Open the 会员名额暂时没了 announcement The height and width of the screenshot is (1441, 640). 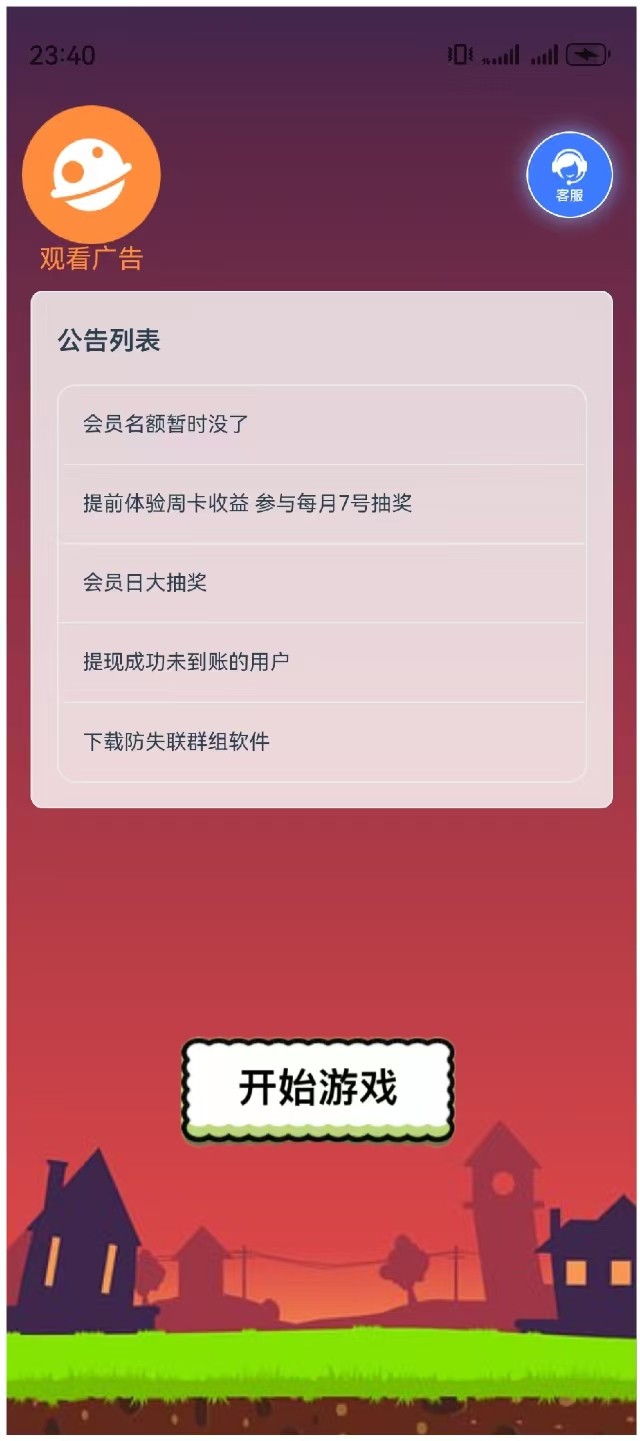[321, 424]
